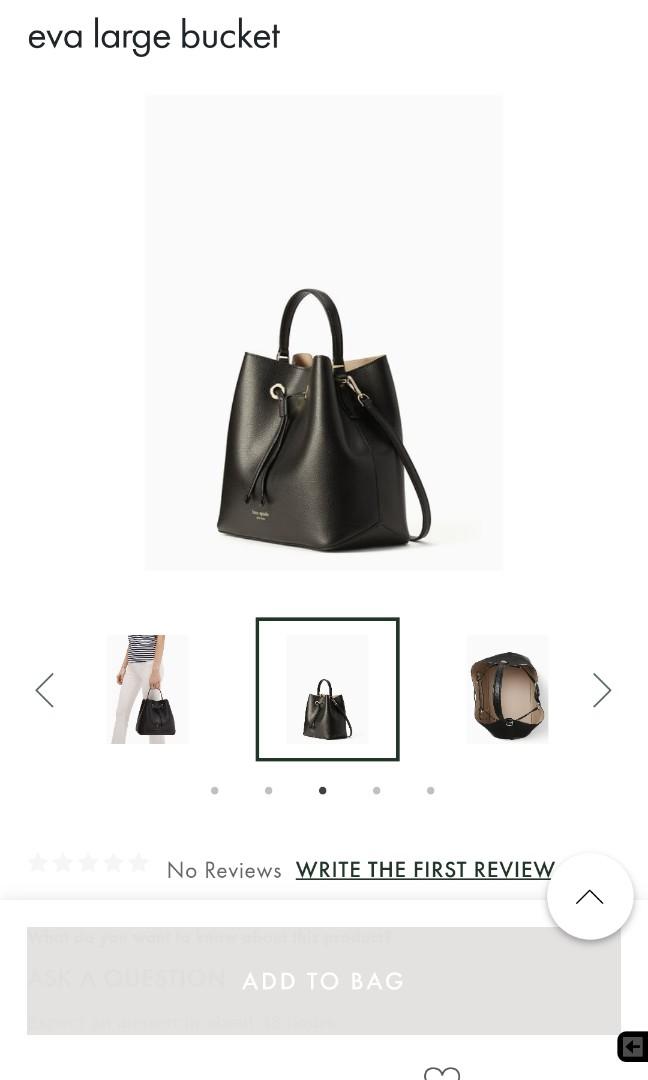Tap Write the First Review link

tap(425, 870)
